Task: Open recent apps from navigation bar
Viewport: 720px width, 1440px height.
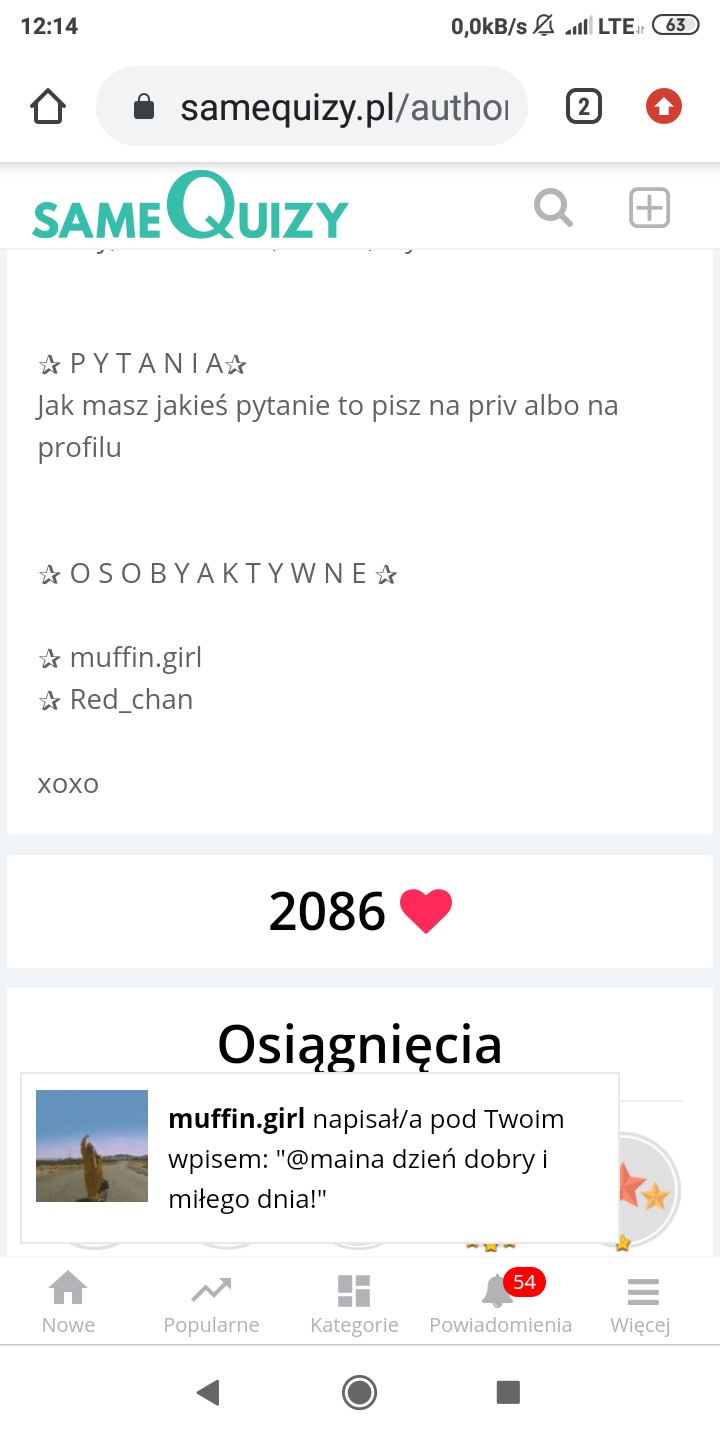Action: click(x=508, y=1392)
